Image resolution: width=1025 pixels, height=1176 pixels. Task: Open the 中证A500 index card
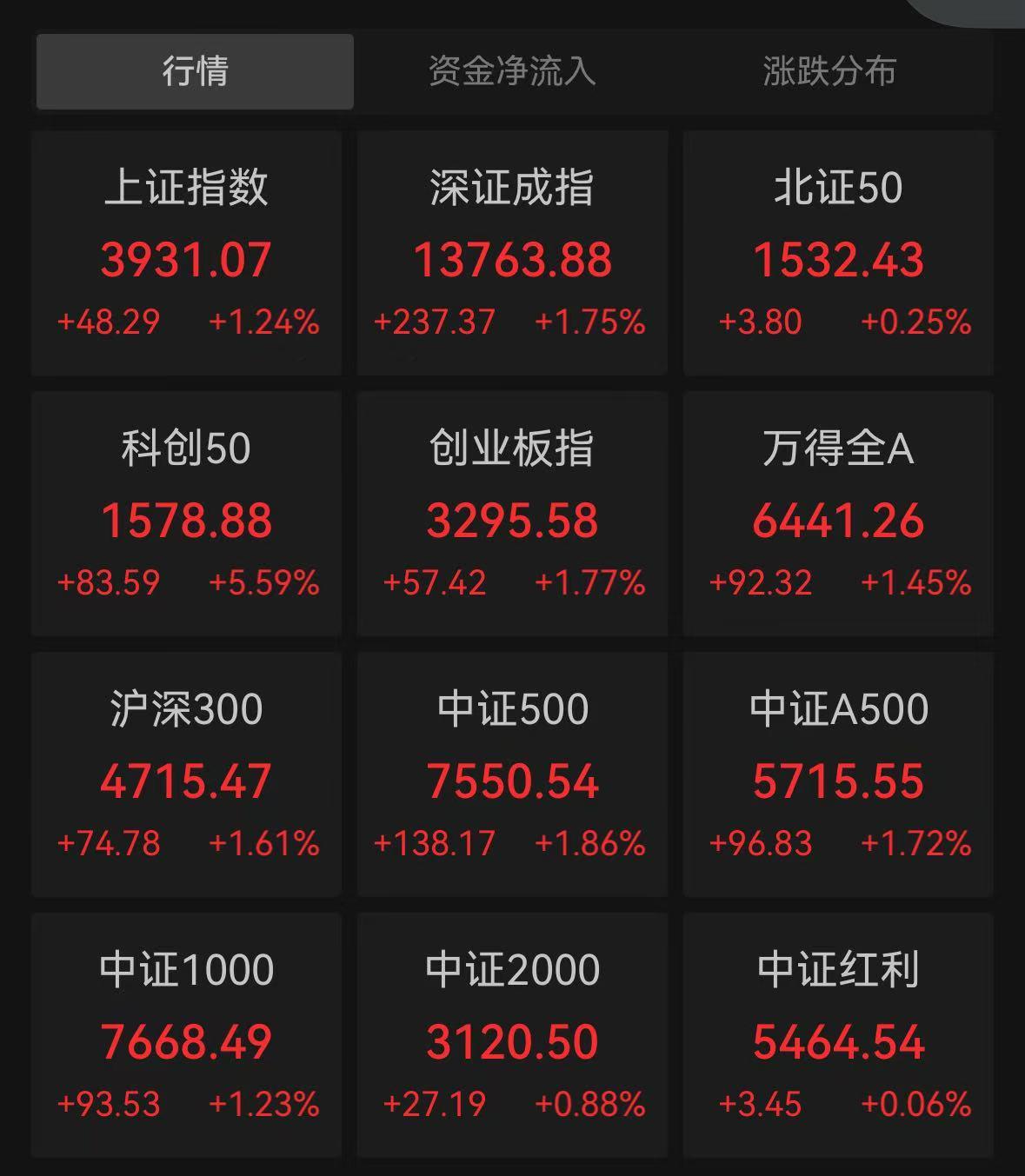pyautogui.click(x=838, y=774)
